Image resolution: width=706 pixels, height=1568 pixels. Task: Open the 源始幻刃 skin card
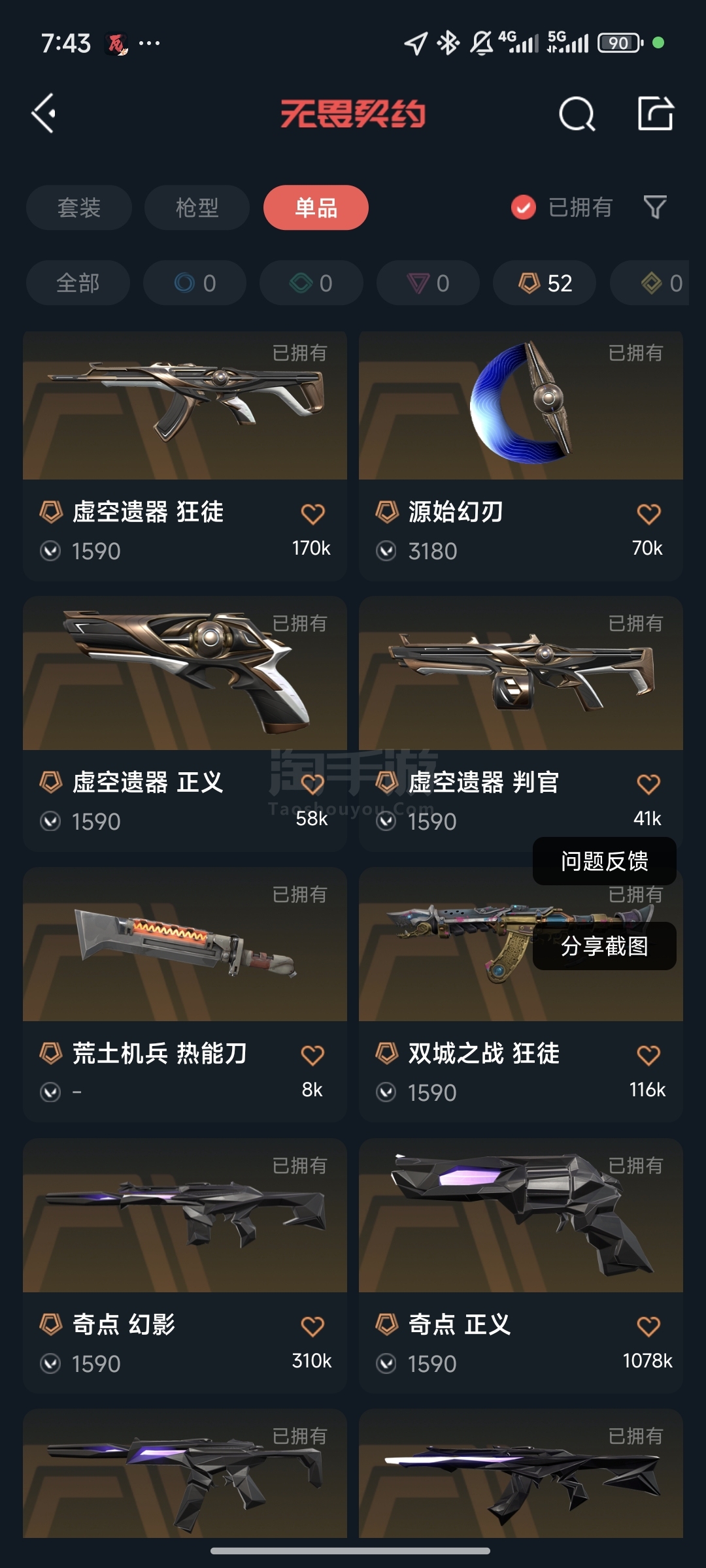pyautogui.click(x=520, y=455)
